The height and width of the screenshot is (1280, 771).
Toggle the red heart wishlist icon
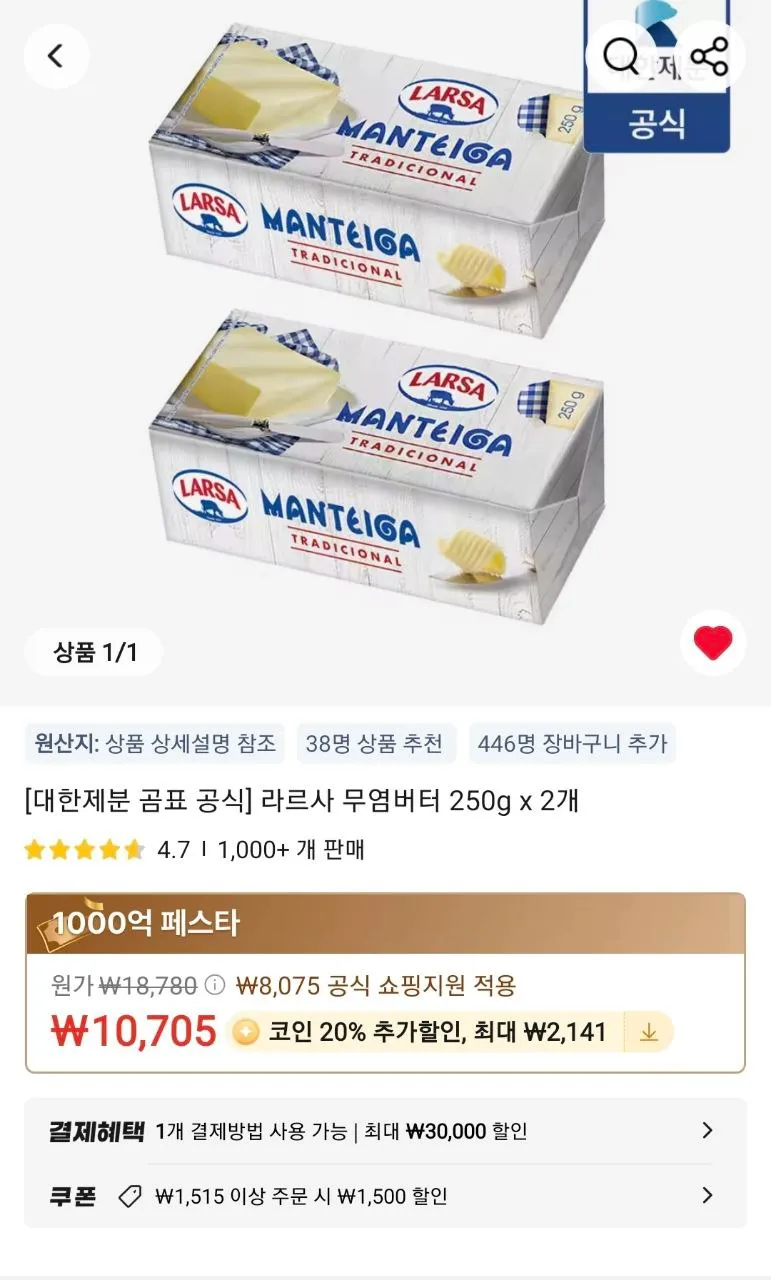pyautogui.click(x=713, y=643)
